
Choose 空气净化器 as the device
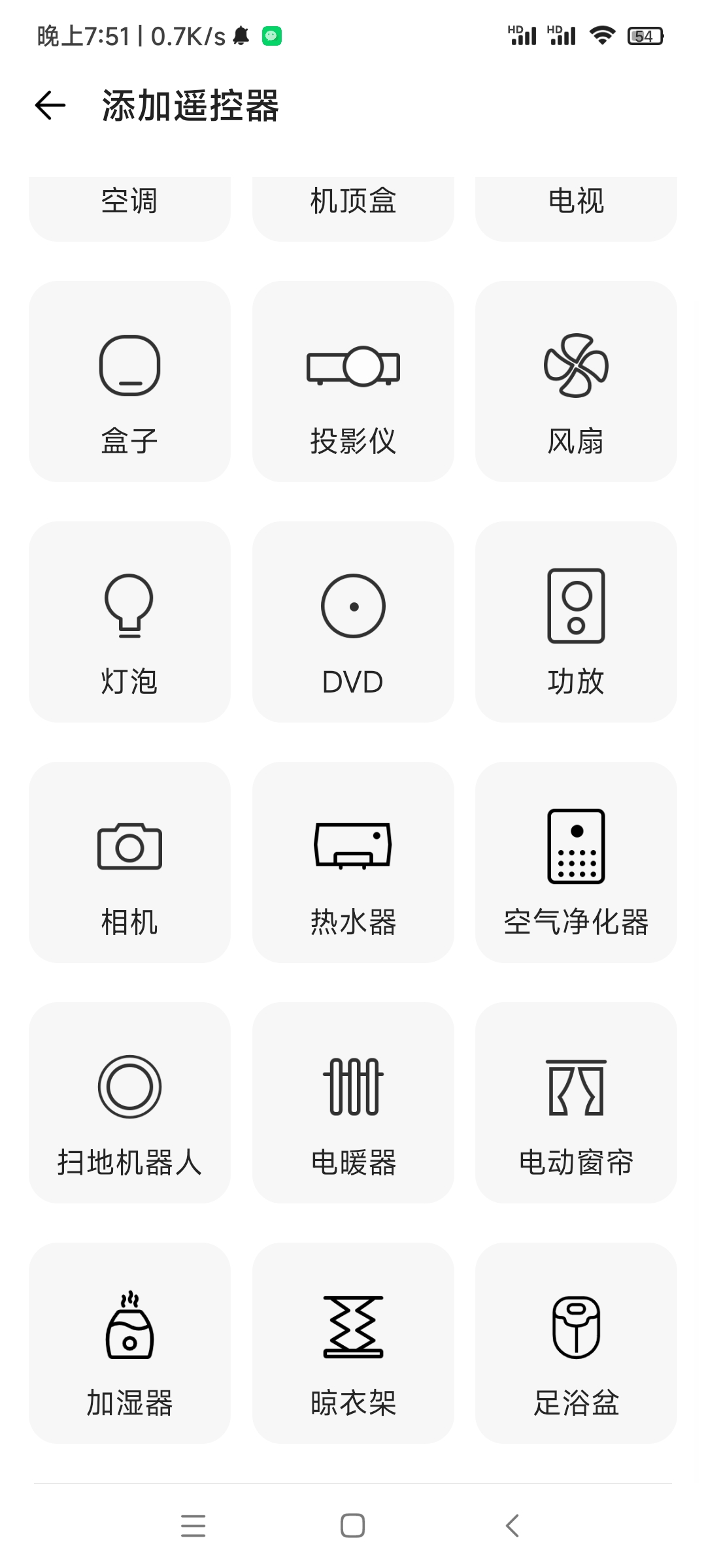[576, 862]
